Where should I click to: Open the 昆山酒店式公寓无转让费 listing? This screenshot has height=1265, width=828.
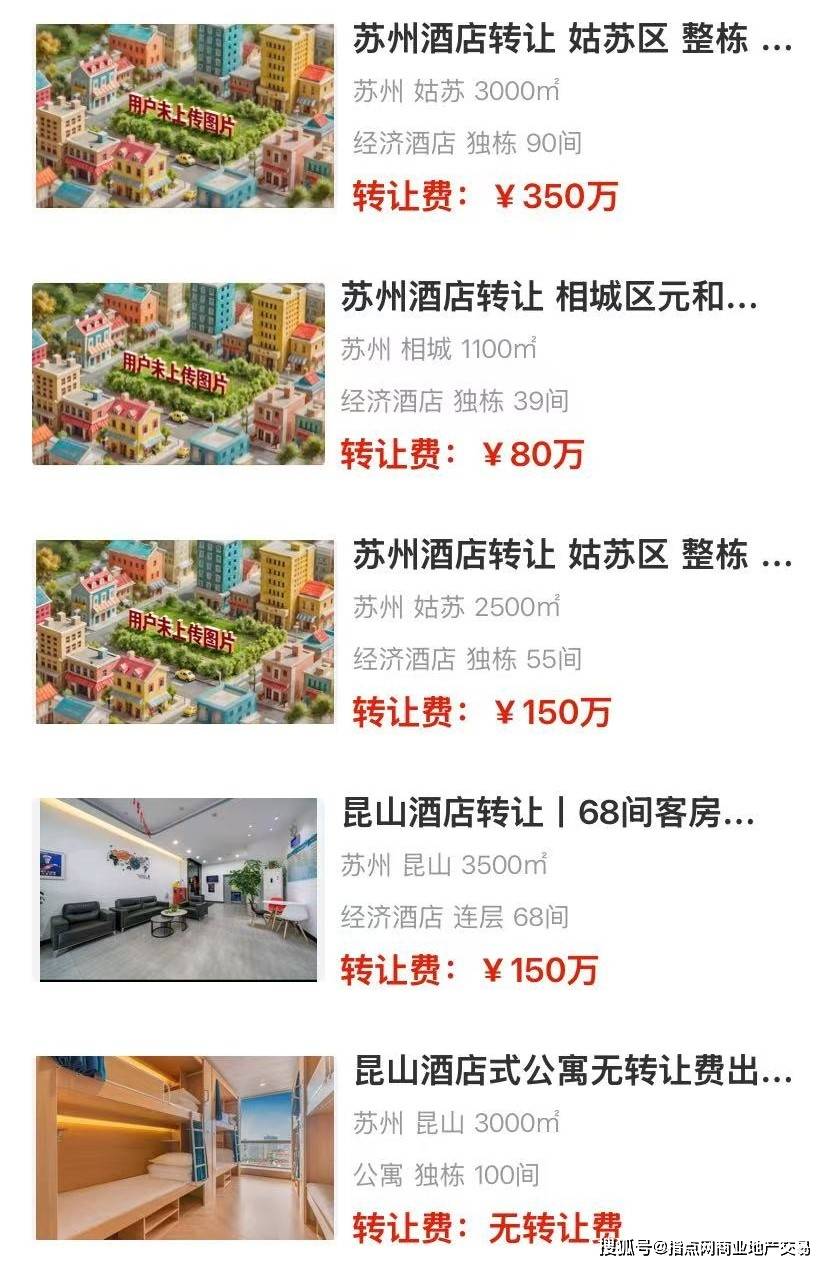click(x=572, y=1072)
